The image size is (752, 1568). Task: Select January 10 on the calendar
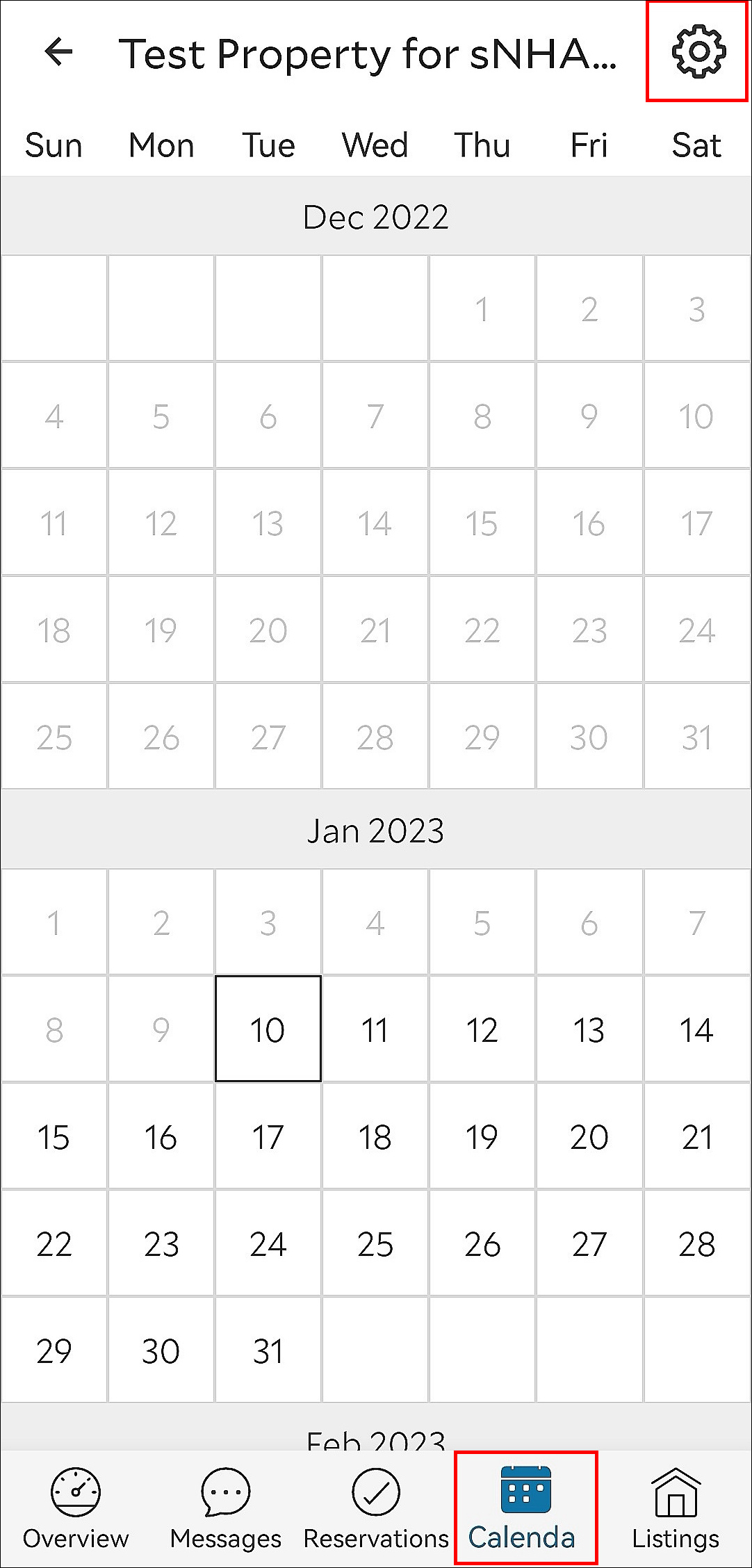click(x=268, y=1029)
